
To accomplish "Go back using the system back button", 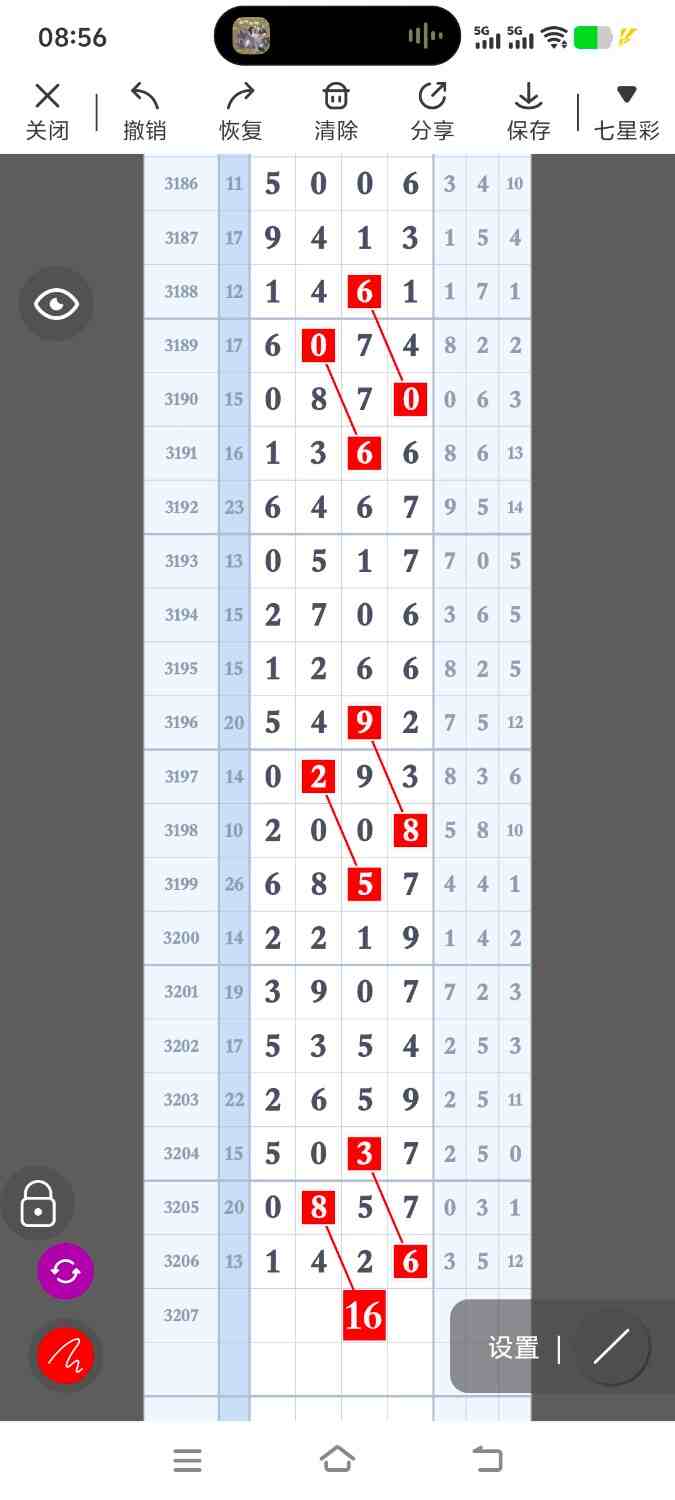I will (x=487, y=1460).
